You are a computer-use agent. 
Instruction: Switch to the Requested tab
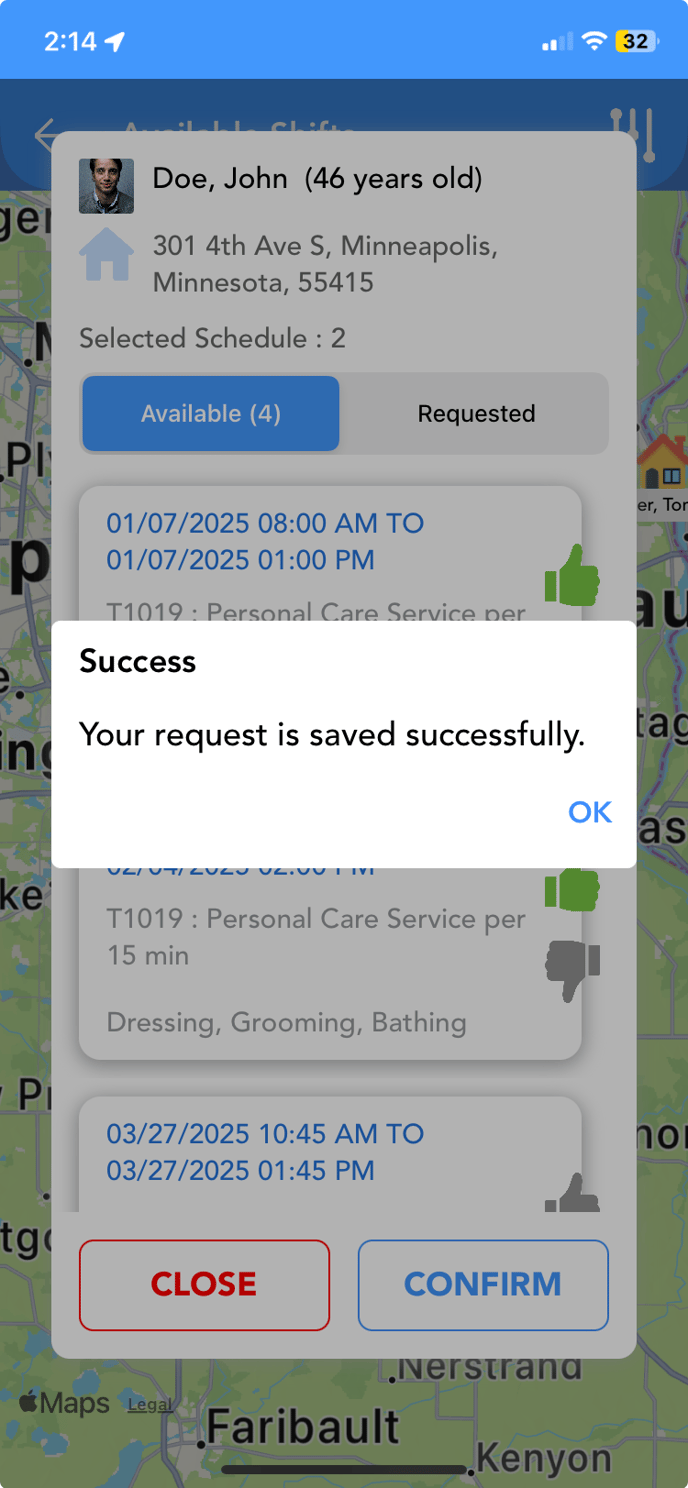tap(476, 414)
